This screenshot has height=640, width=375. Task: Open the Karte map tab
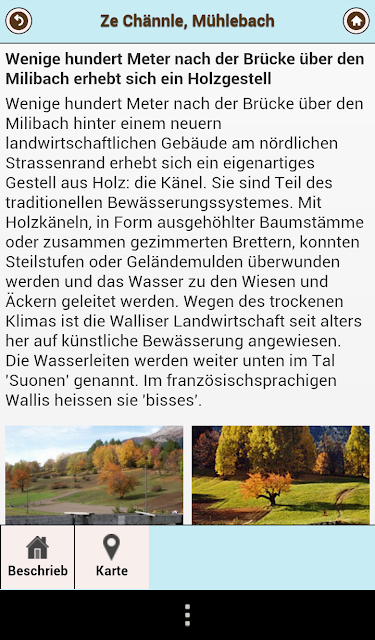click(x=112, y=557)
